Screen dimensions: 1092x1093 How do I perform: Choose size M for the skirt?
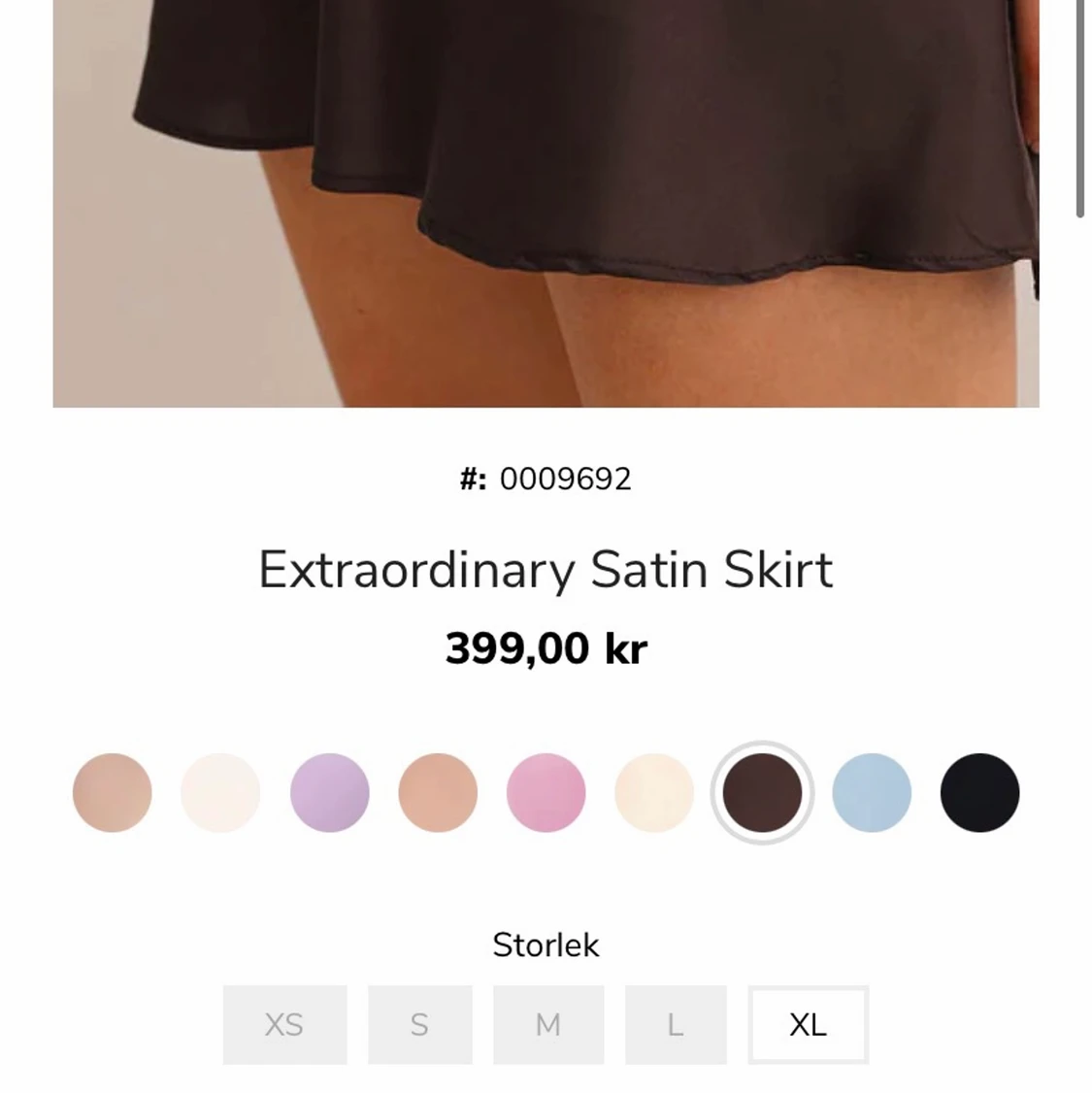click(x=548, y=1025)
